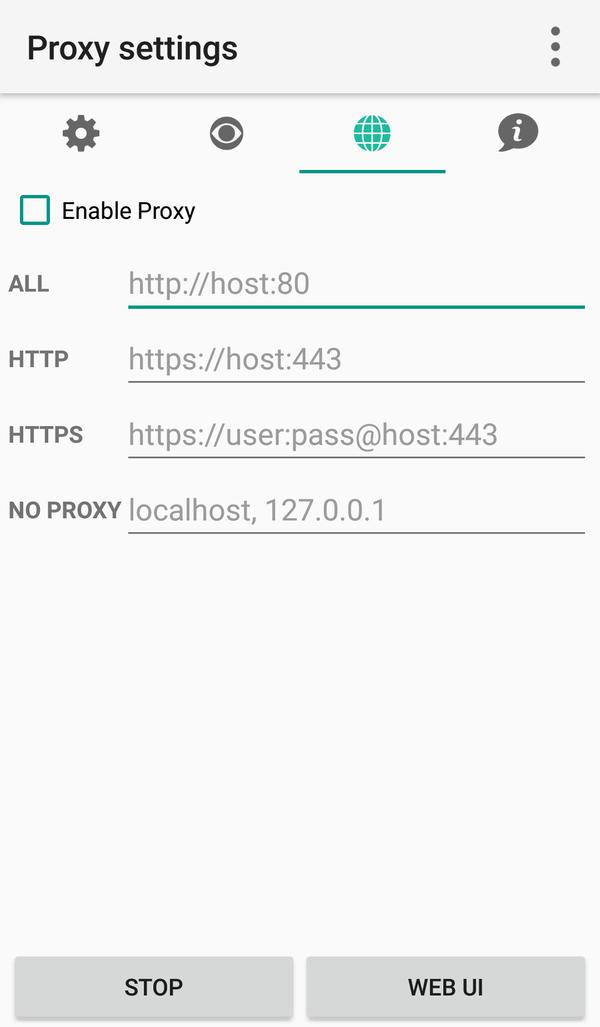The width and height of the screenshot is (600, 1027).
Task: Switch to the gear settings tab
Action: point(81,134)
